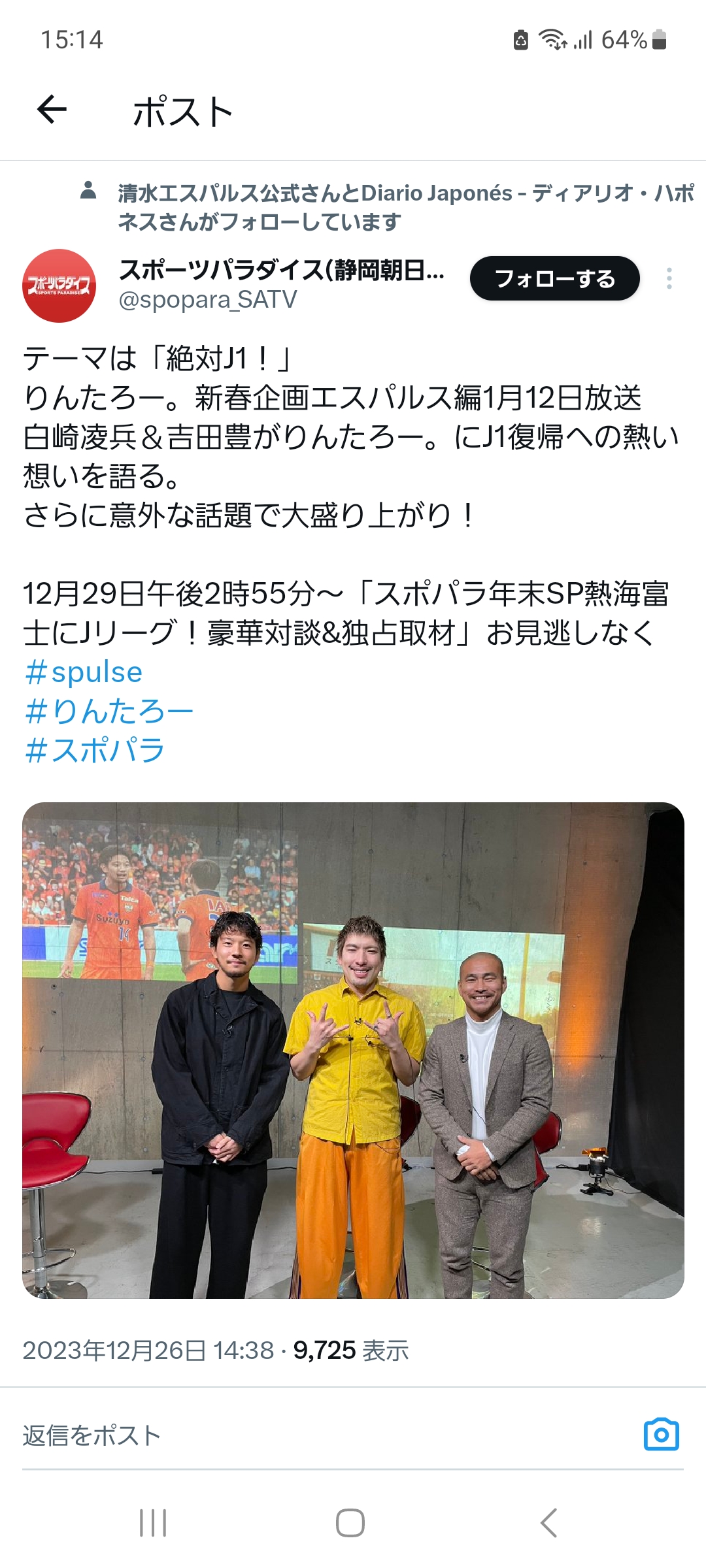Image resolution: width=706 pixels, height=1568 pixels.
Task: Tap the camera icon in reply bar
Action: 661,1435
